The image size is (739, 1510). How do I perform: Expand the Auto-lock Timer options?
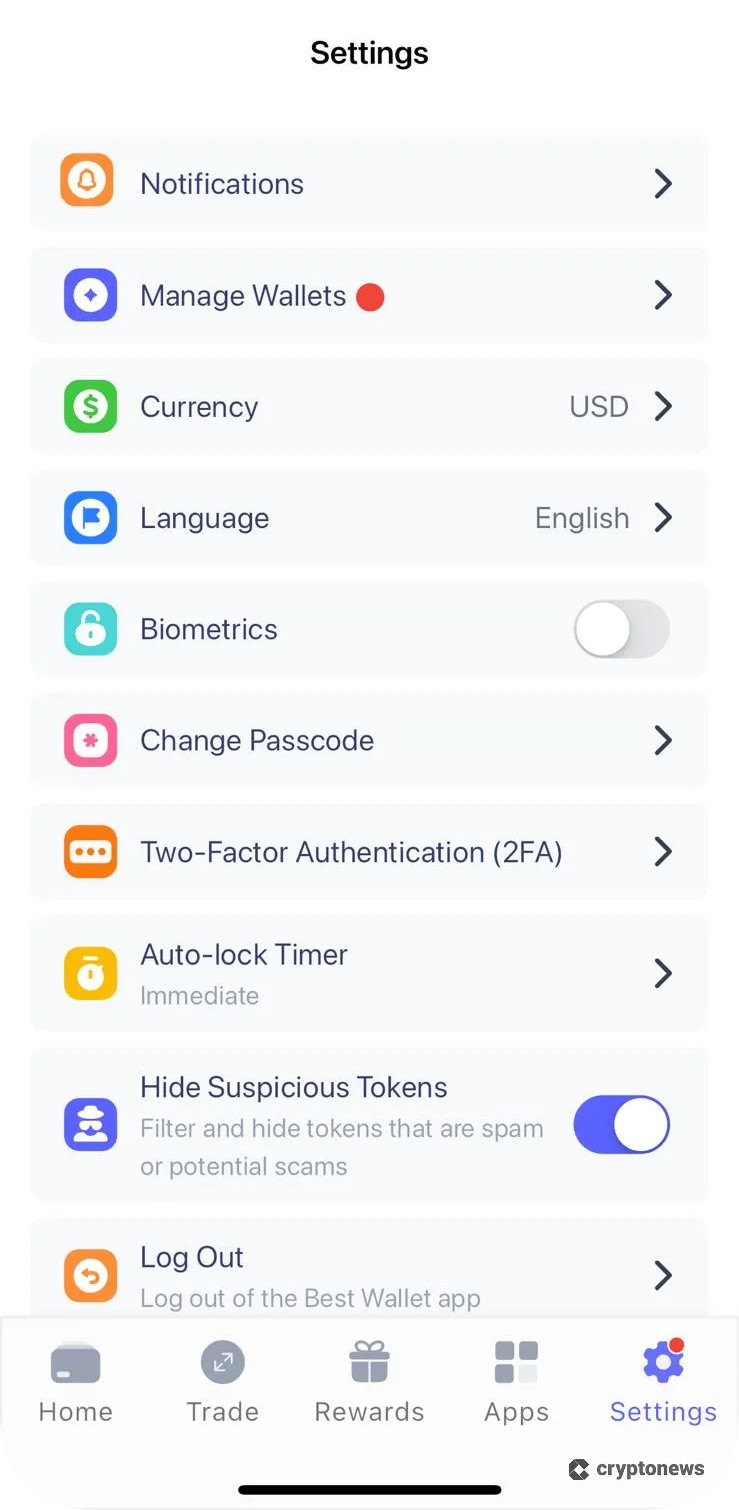pyautogui.click(x=662, y=973)
